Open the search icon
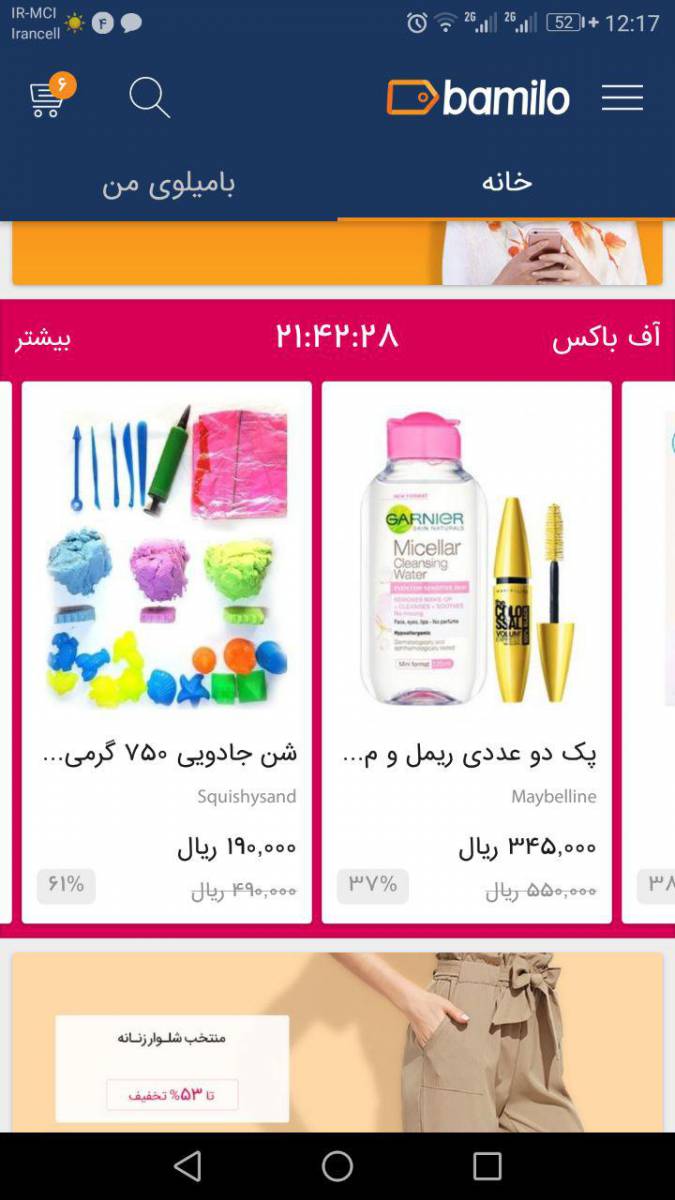The height and width of the screenshot is (1200, 675). click(x=149, y=98)
